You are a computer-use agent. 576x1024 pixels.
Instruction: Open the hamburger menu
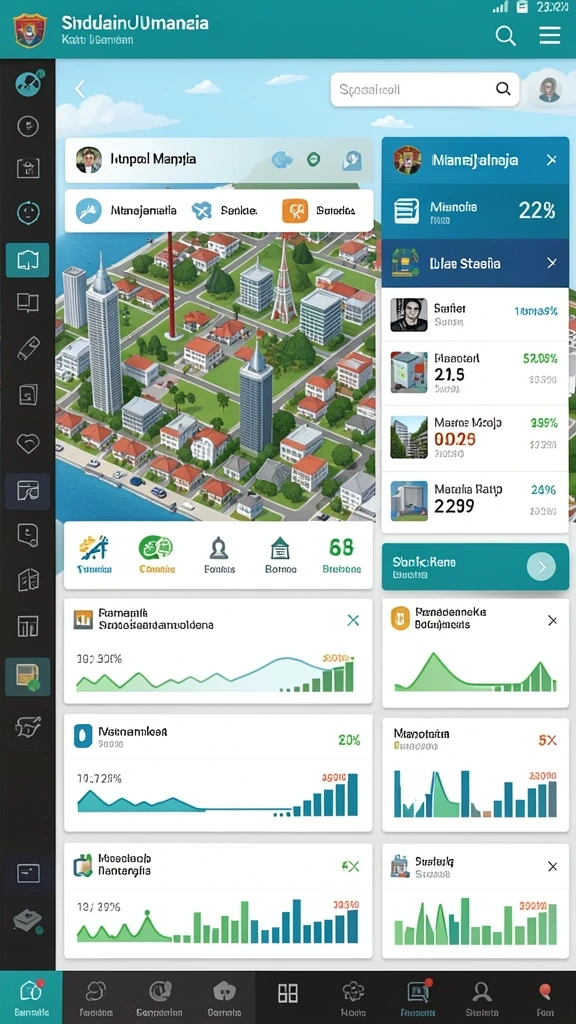coord(550,35)
